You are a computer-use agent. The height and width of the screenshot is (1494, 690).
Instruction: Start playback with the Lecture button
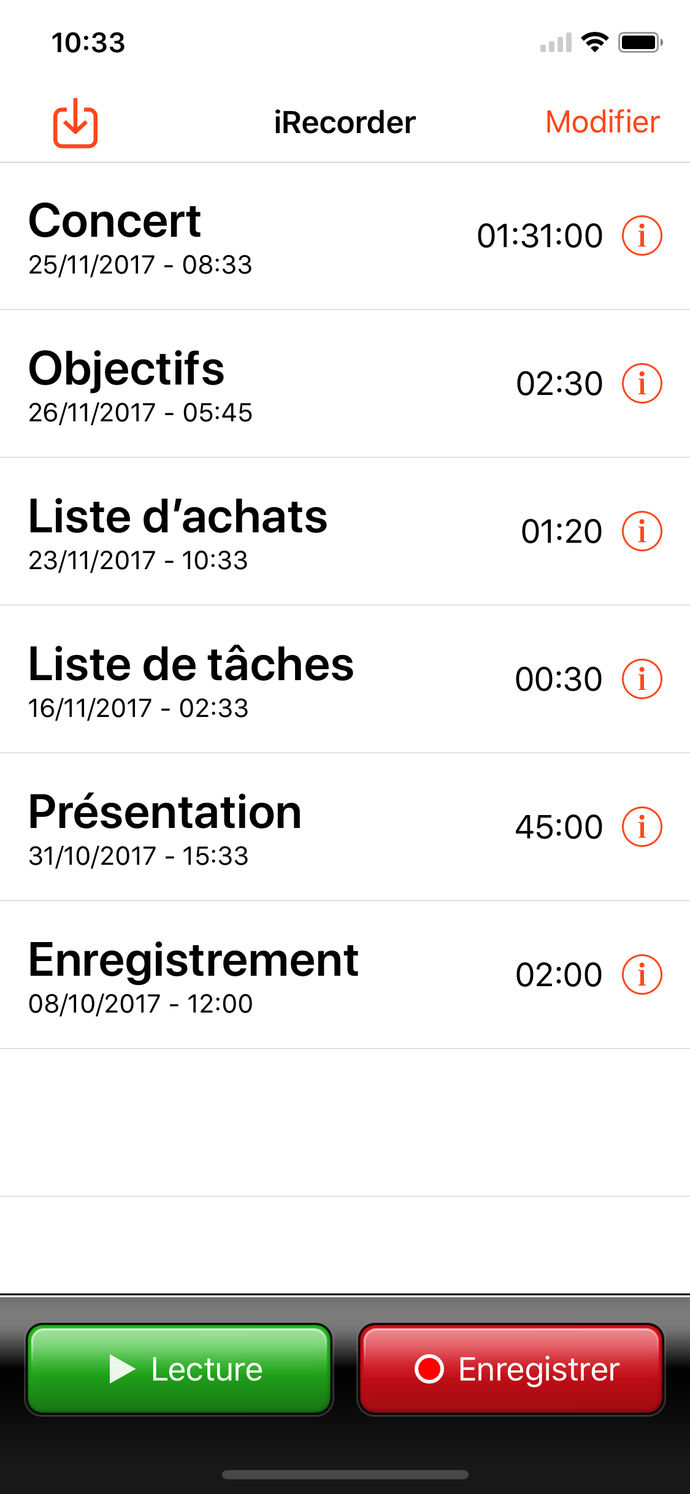179,1369
